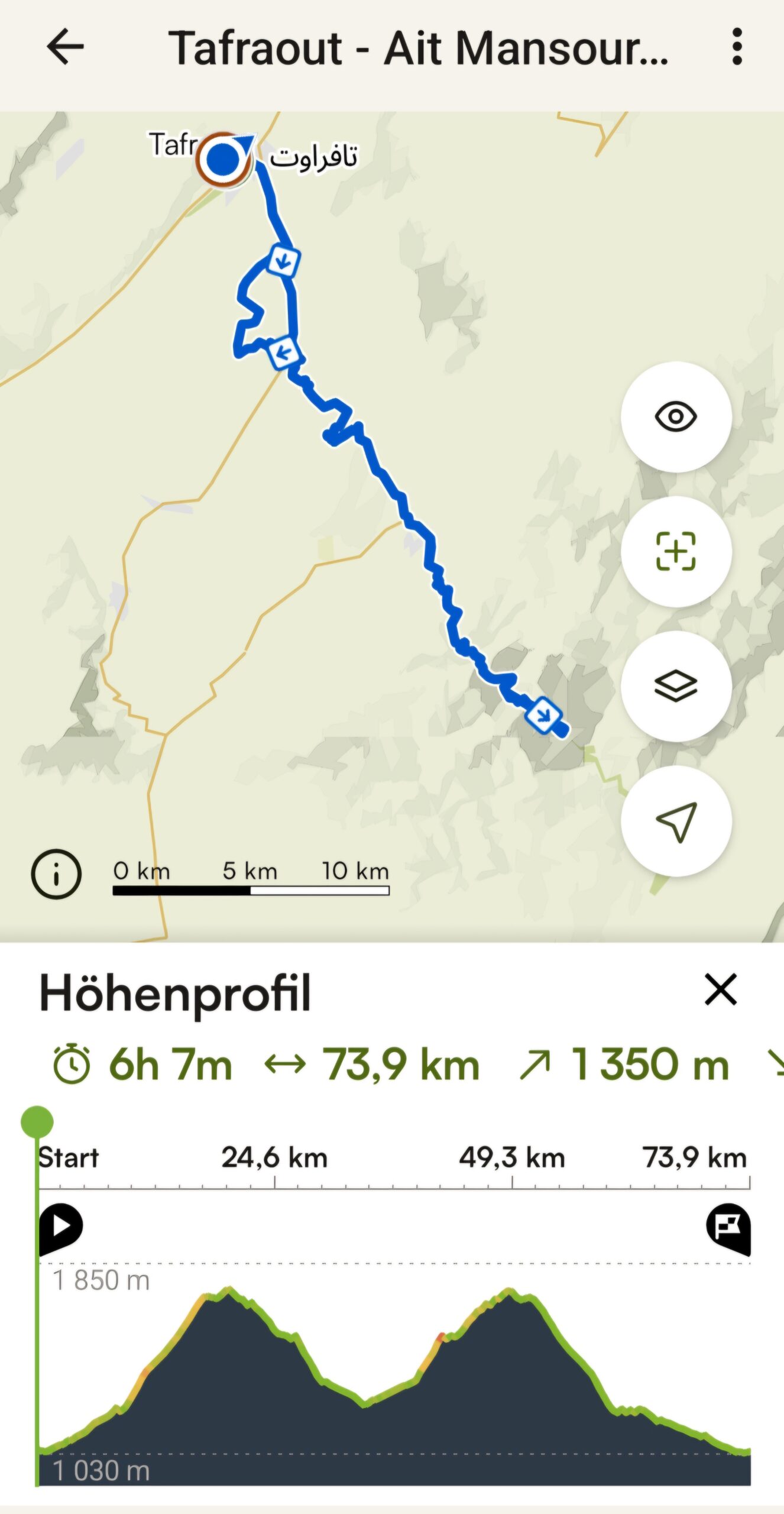
Task: Tap the finish flag marker on profile
Action: tap(728, 1227)
